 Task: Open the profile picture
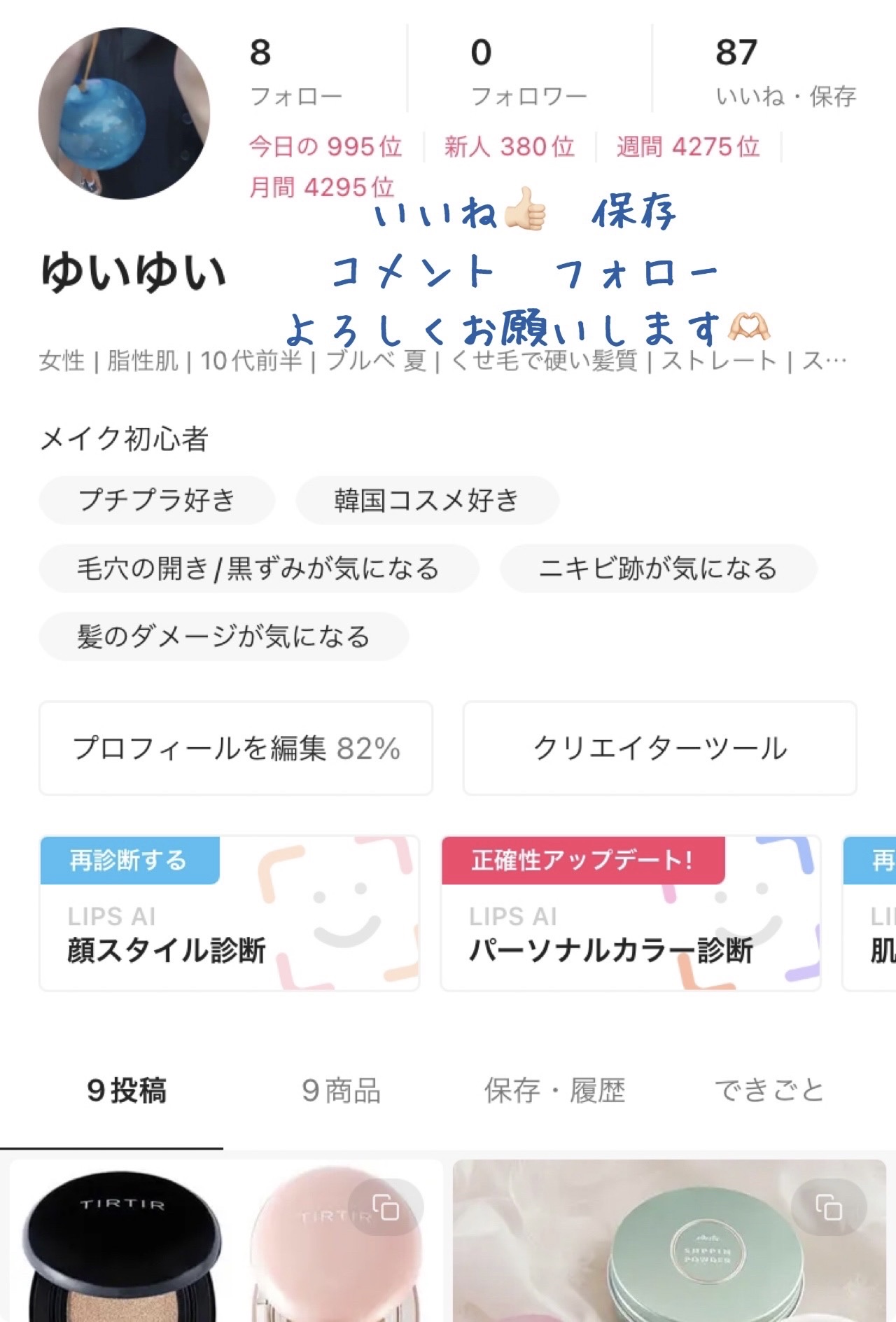[x=124, y=113]
